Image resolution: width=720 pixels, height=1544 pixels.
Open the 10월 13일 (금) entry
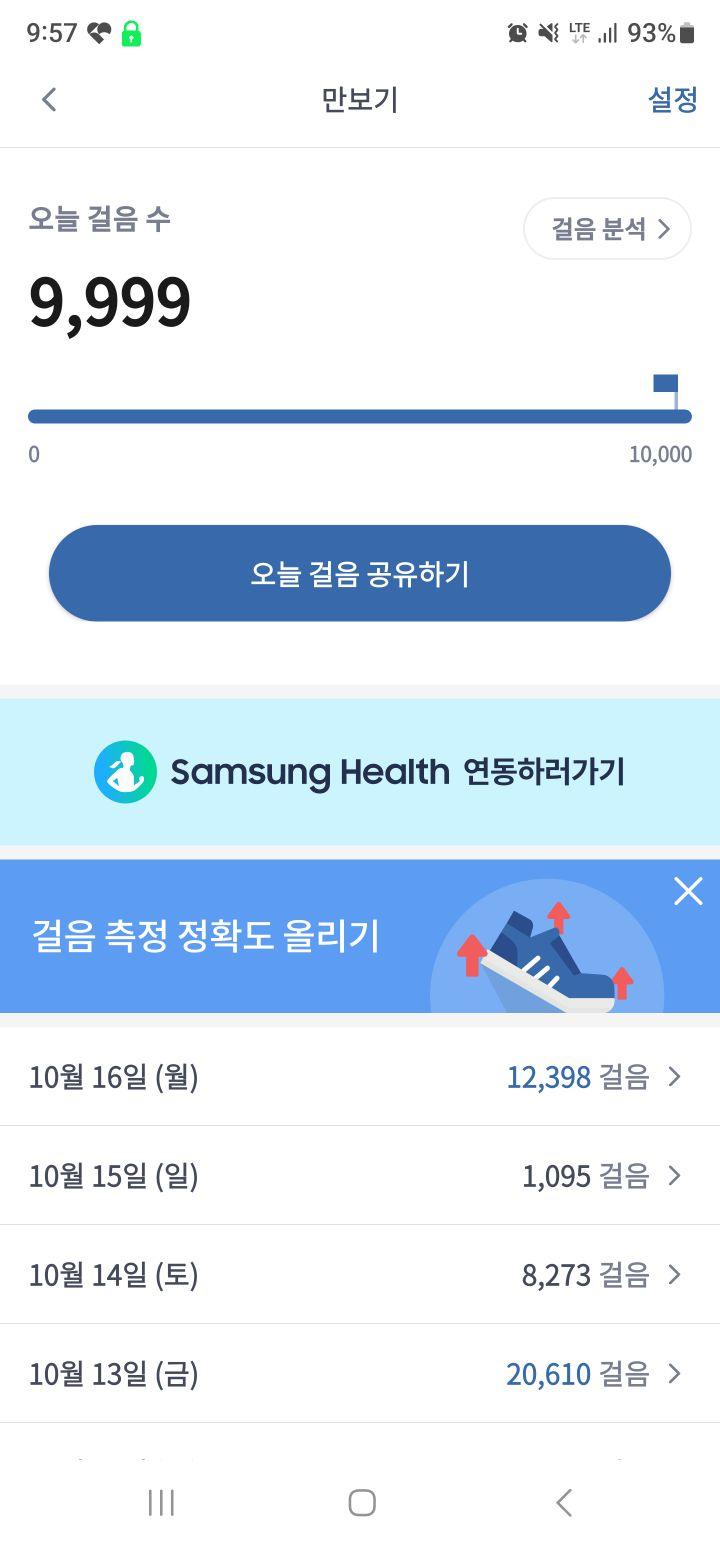click(x=360, y=1374)
